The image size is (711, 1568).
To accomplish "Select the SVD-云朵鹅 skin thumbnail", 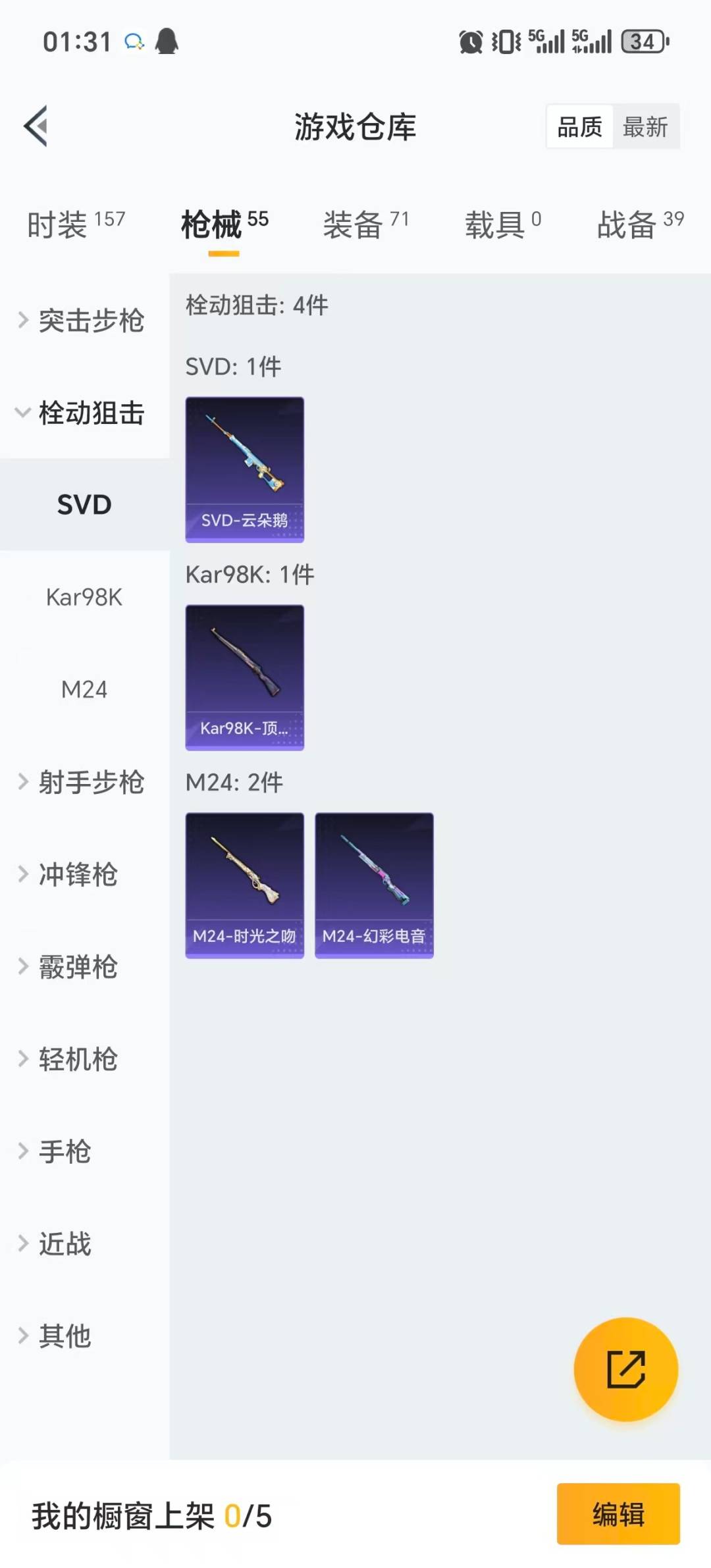I will (244, 470).
